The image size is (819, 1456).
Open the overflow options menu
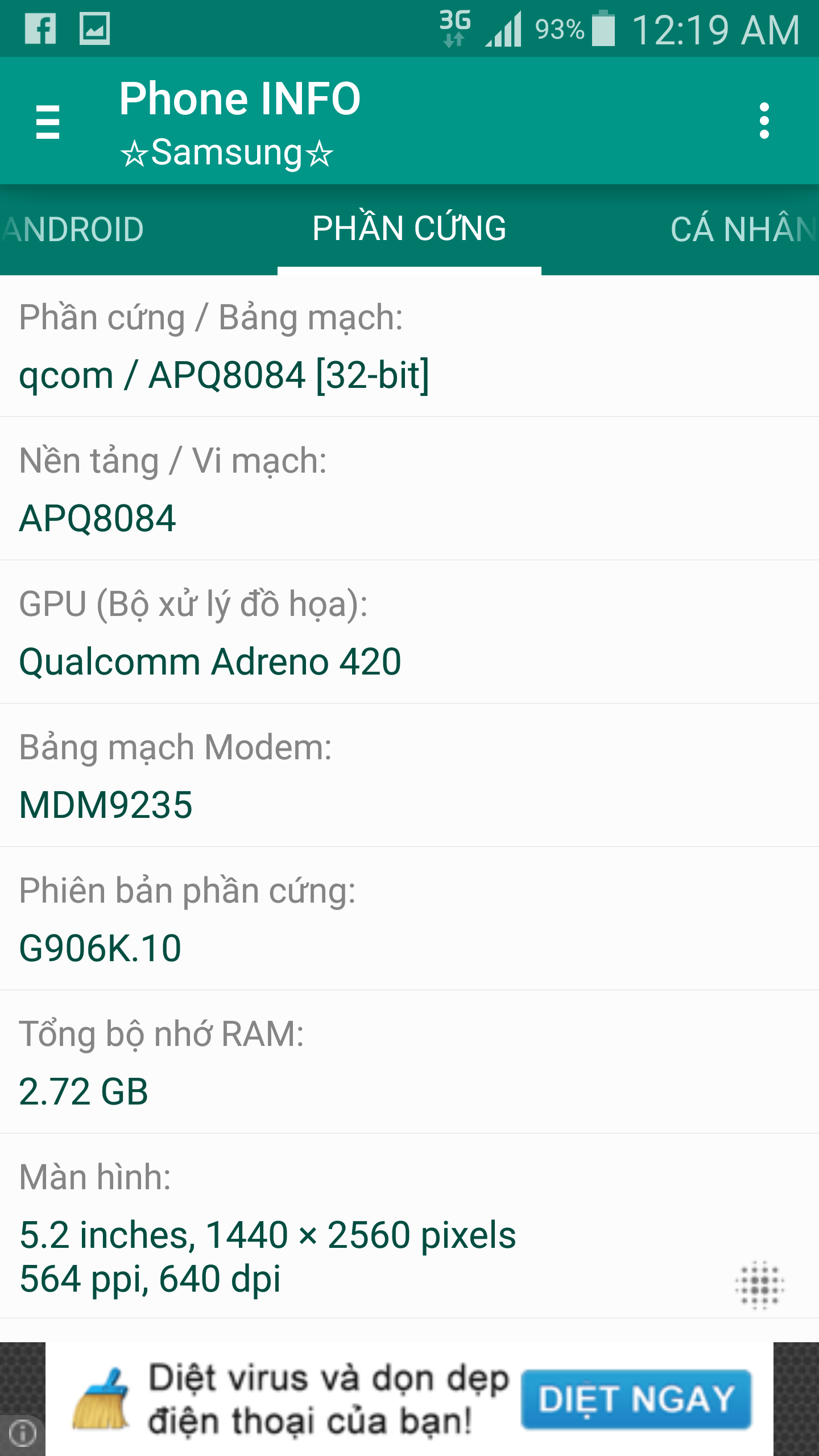click(x=764, y=121)
